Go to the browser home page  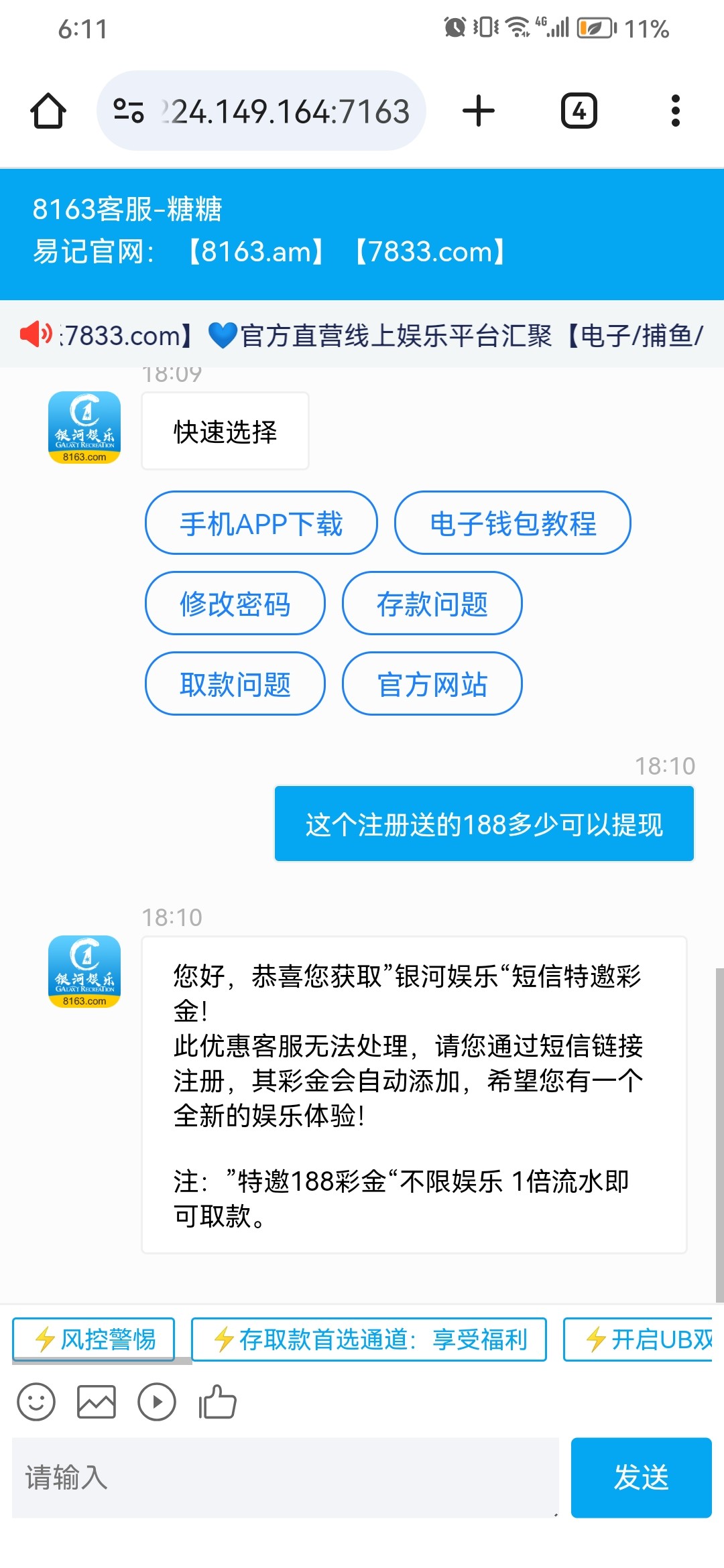(x=48, y=111)
